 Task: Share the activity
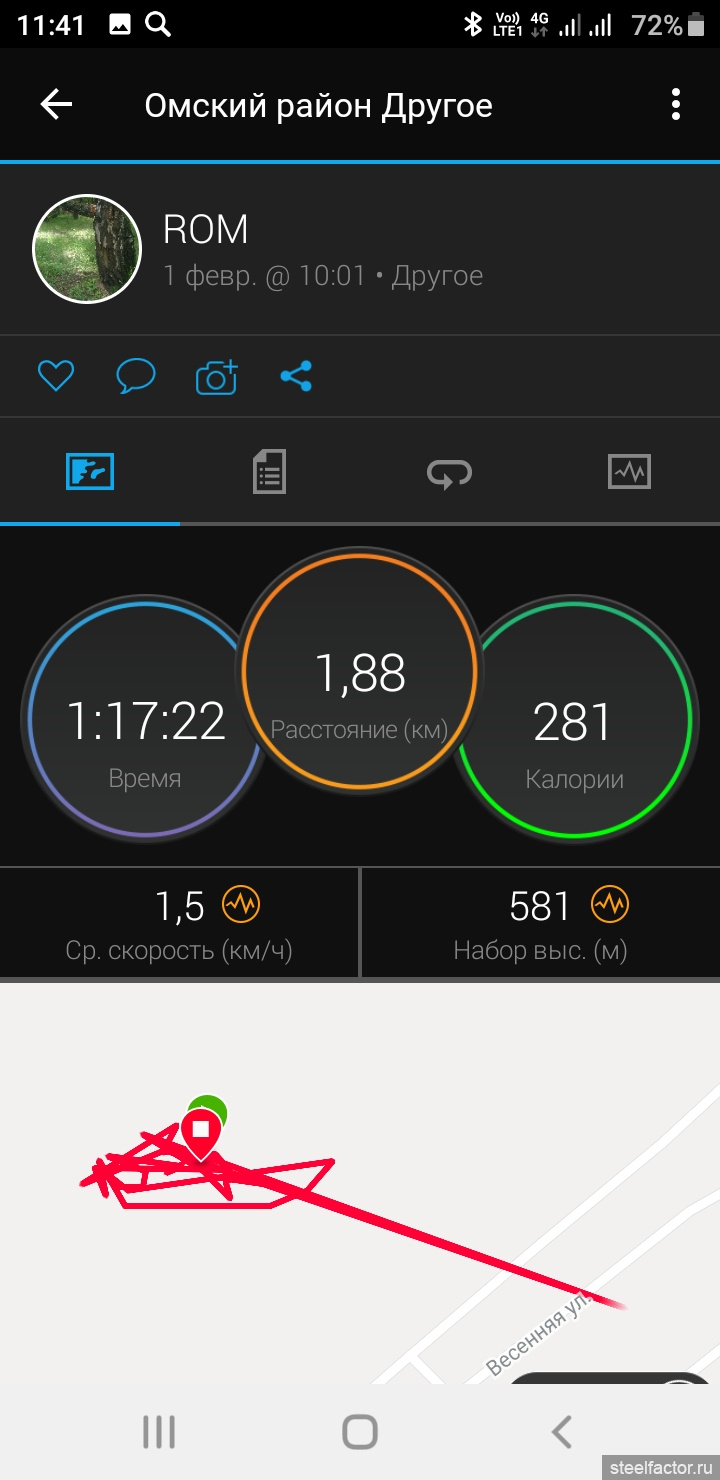(296, 376)
